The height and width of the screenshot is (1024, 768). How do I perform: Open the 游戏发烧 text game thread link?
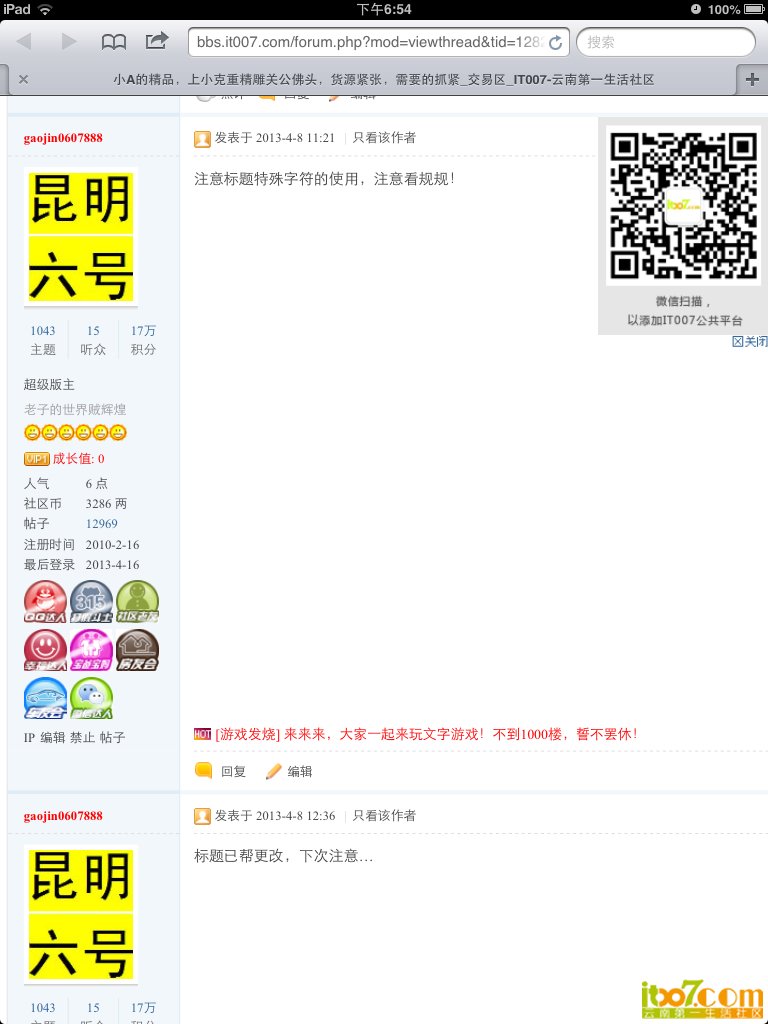425,734
